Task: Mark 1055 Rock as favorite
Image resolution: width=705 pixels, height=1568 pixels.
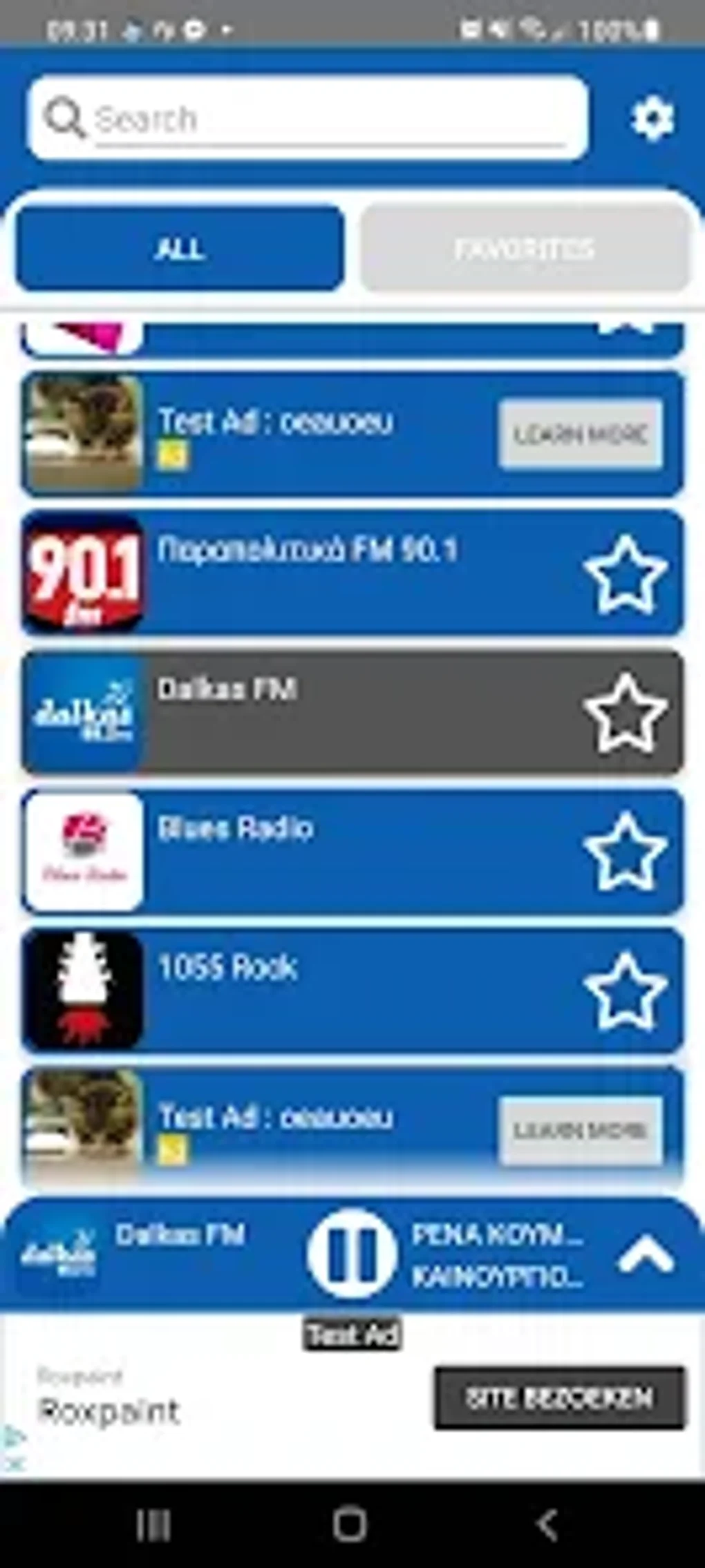Action: [x=625, y=991]
